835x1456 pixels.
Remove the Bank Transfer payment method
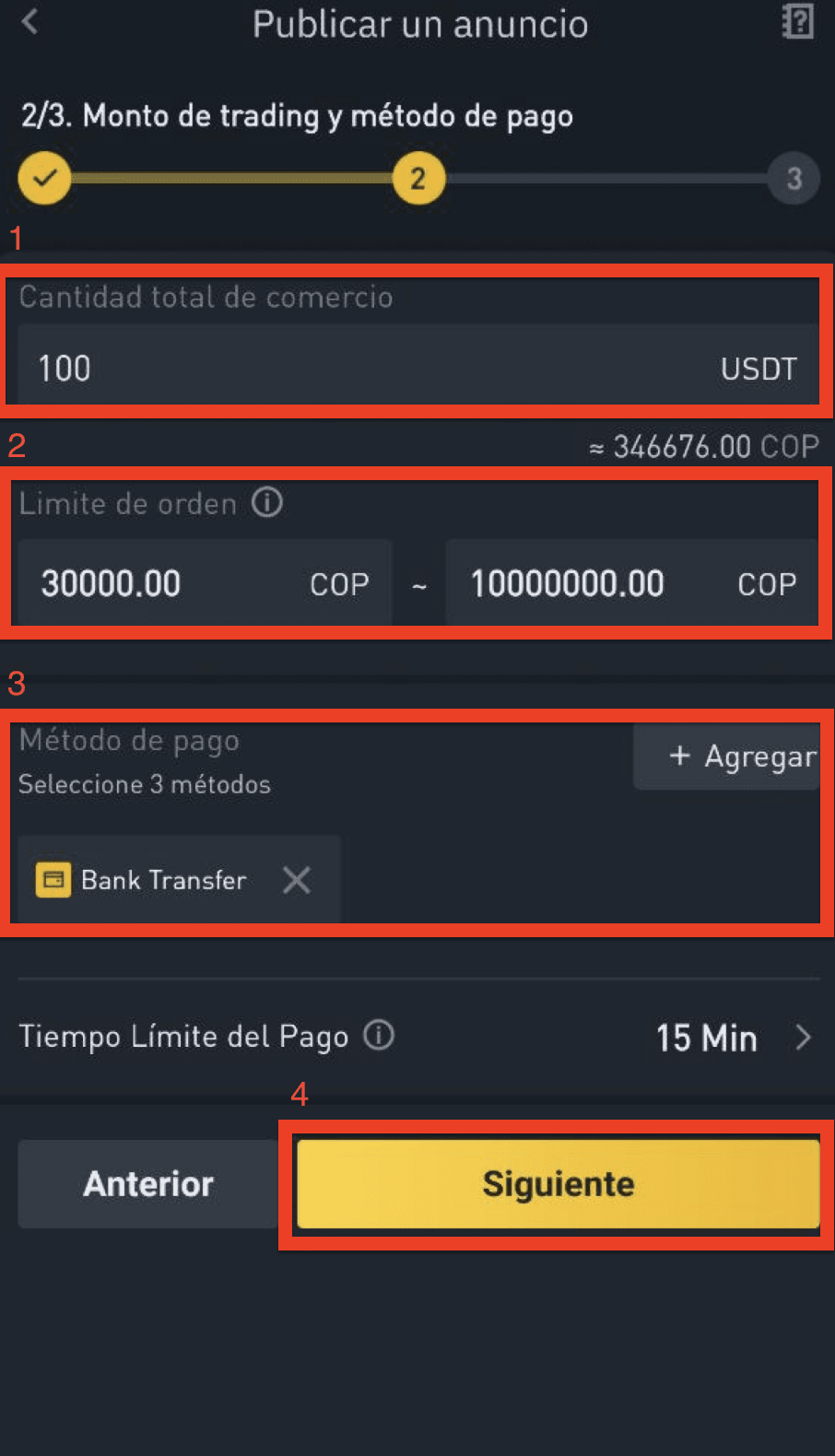pyautogui.click(x=297, y=880)
